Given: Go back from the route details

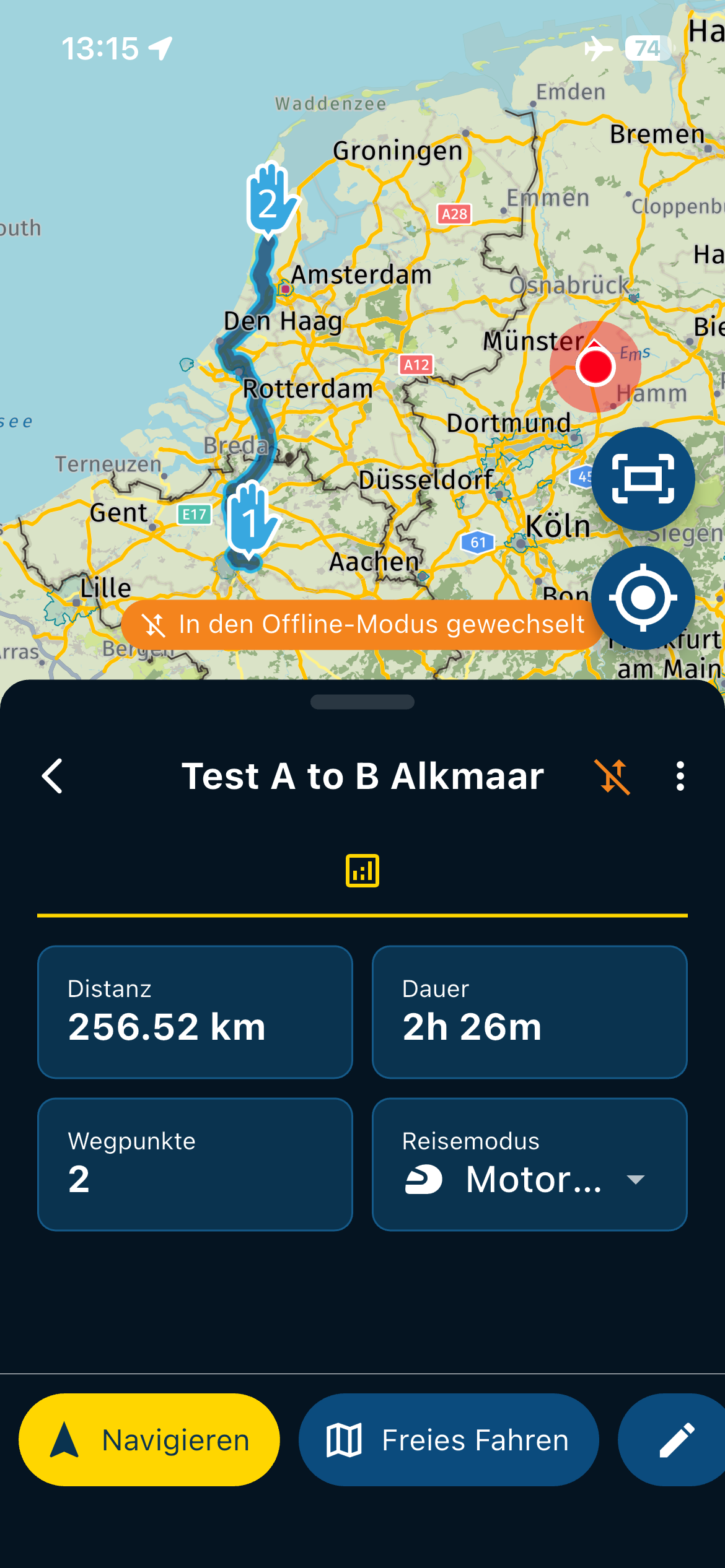Looking at the screenshot, I should (x=53, y=776).
